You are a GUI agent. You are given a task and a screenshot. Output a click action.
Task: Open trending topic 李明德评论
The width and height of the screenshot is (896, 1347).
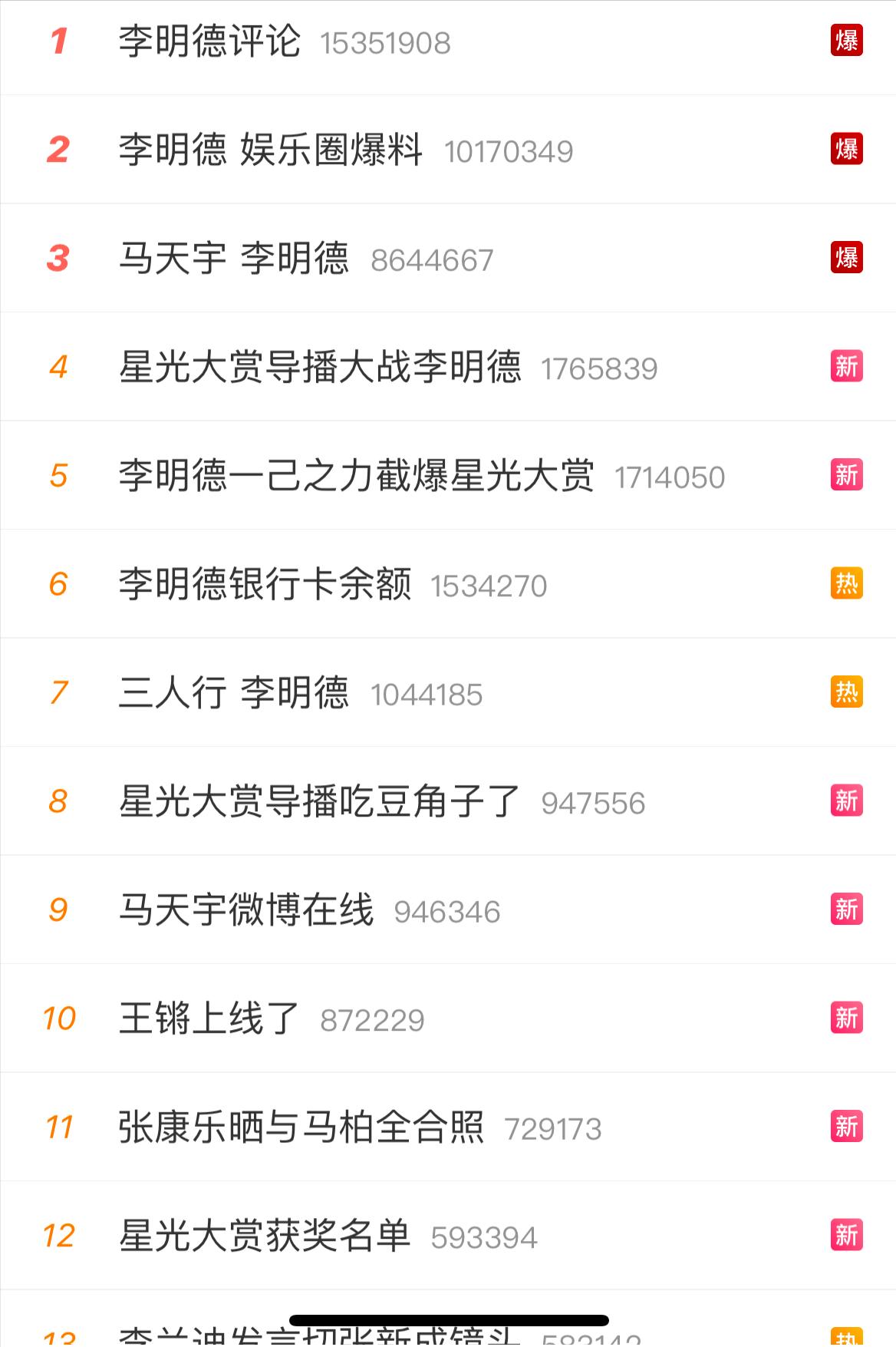point(209,41)
